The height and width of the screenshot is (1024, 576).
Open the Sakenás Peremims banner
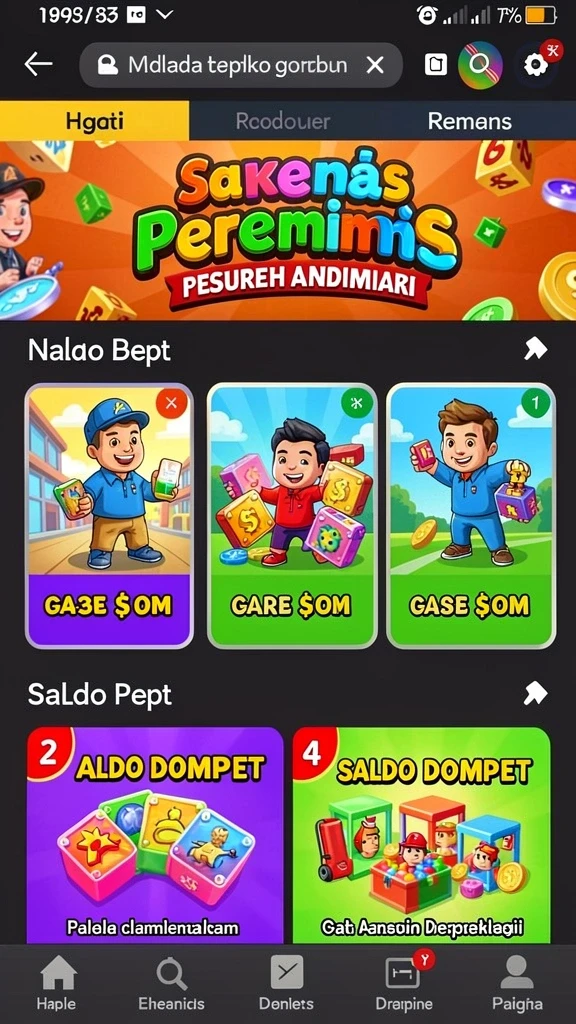click(x=288, y=231)
